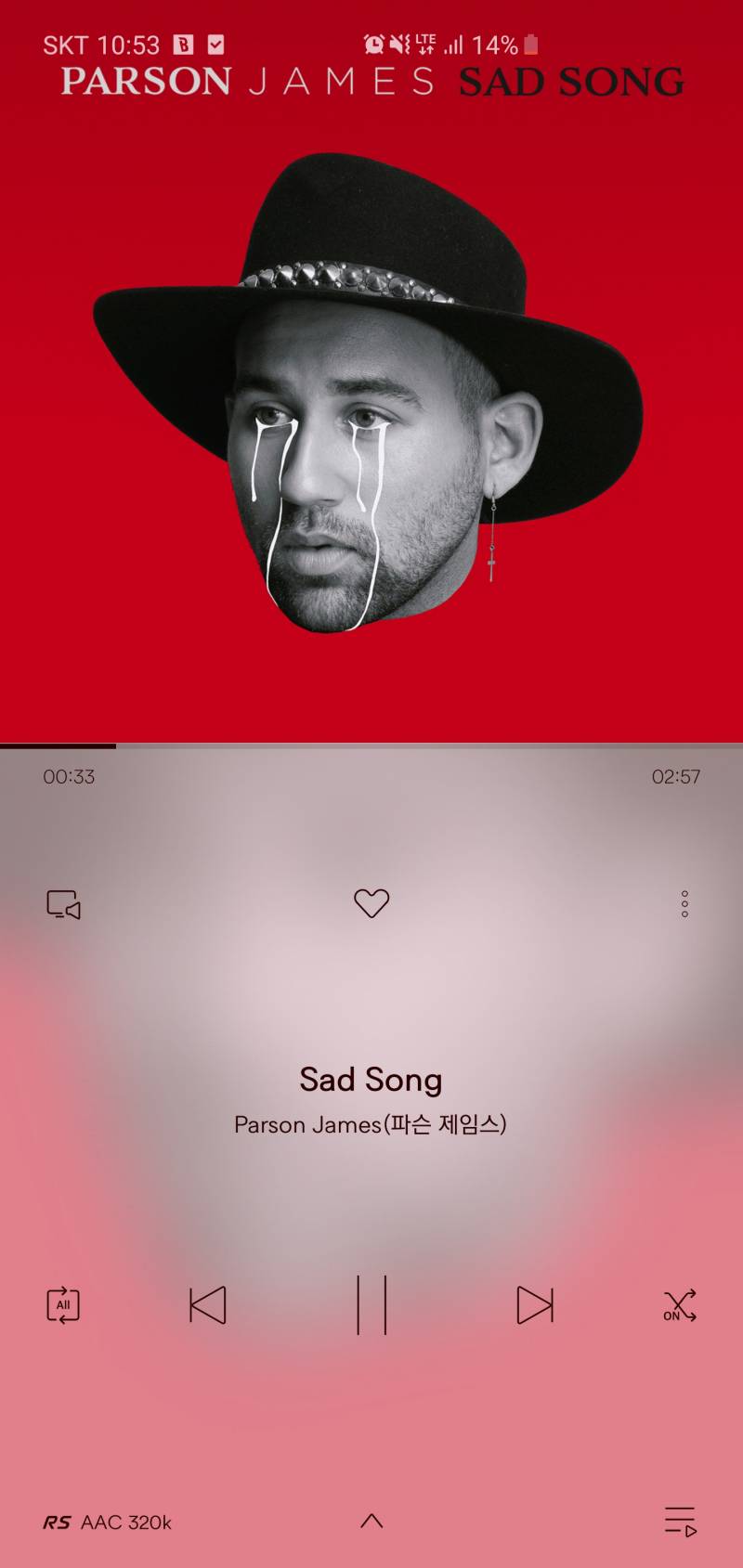The height and width of the screenshot is (1568, 743).
Task: Seek within the playback progress bar
Action: point(371,745)
